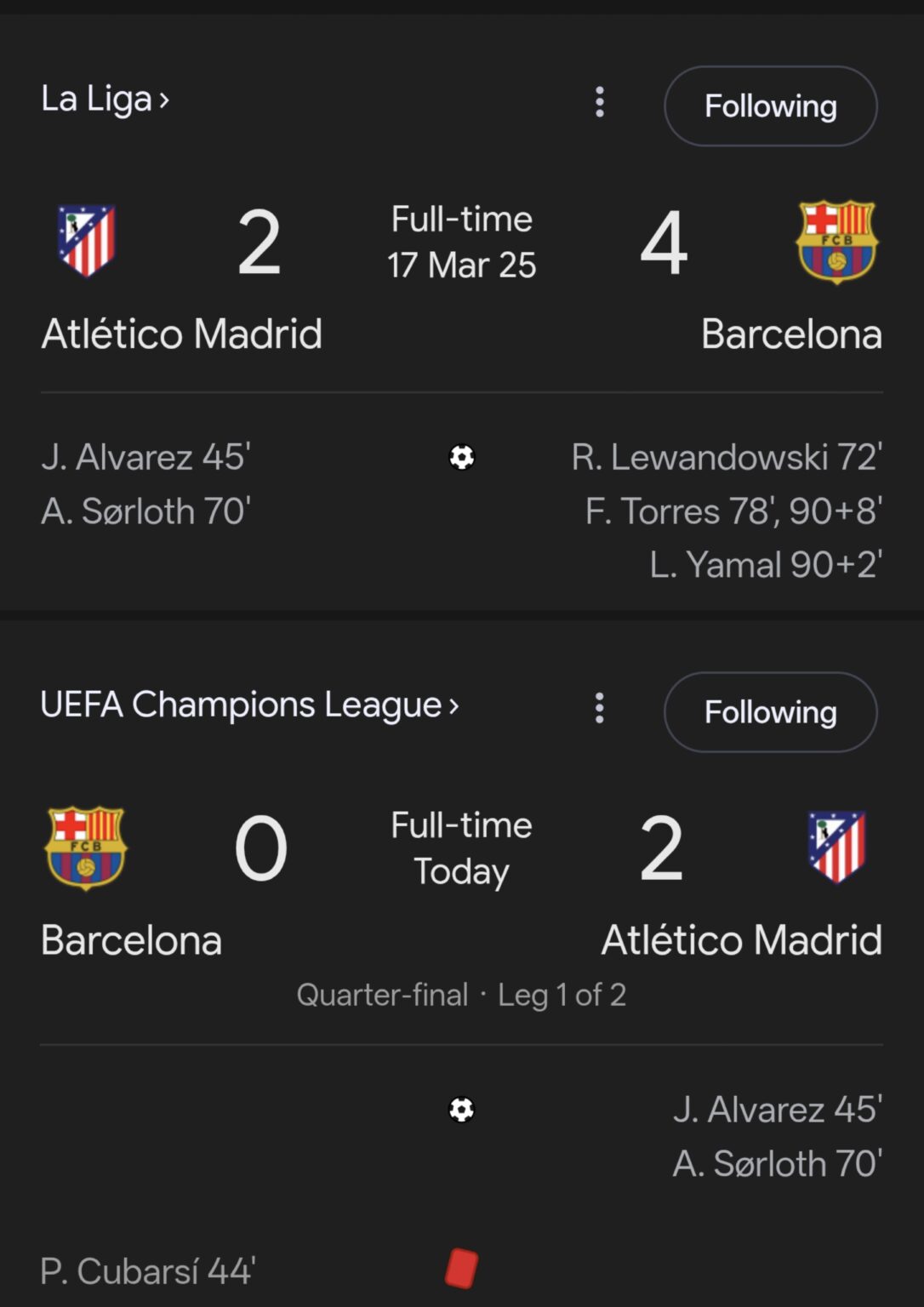The image size is (924, 1307).
Task: Click the Barcelona crest in La Liga match
Action: tap(836, 241)
